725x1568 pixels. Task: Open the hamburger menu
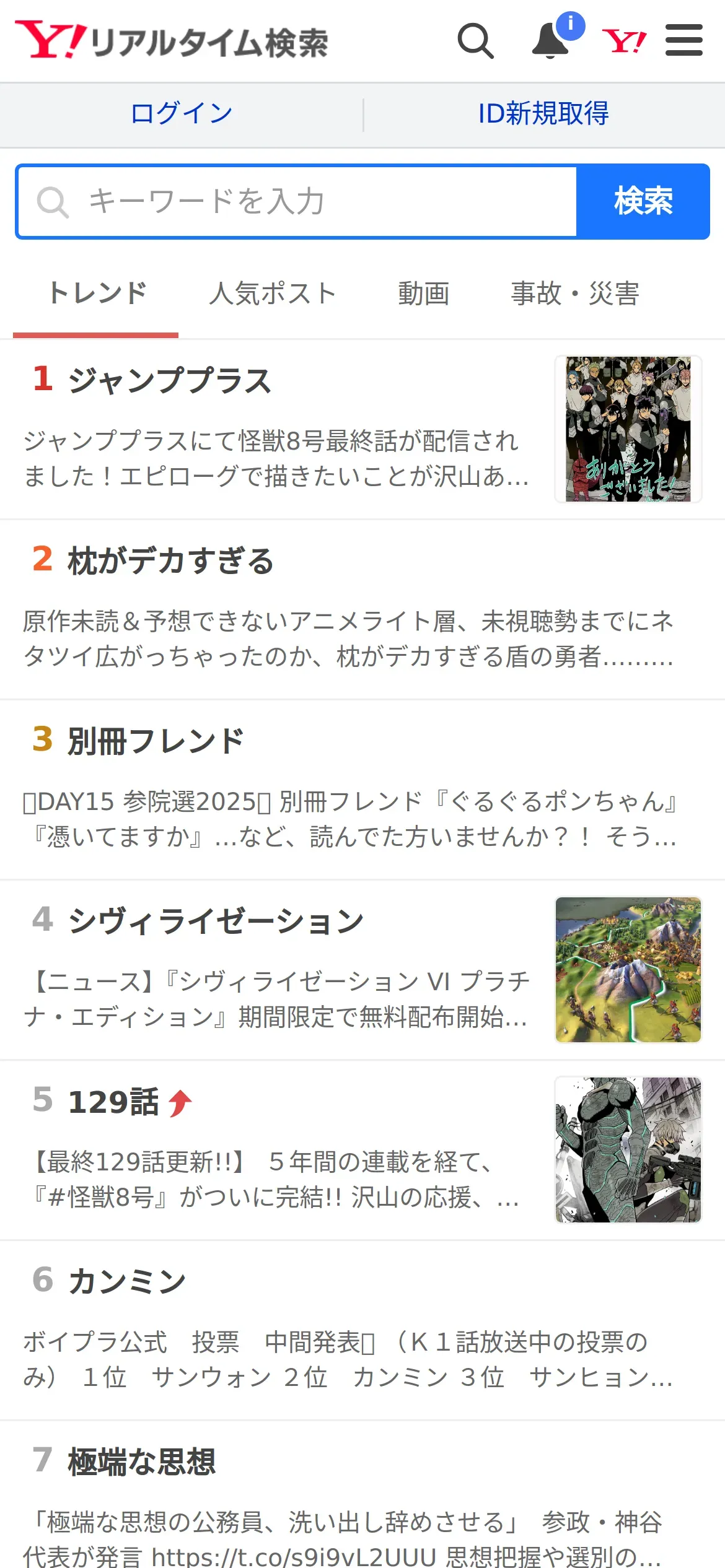click(x=684, y=40)
